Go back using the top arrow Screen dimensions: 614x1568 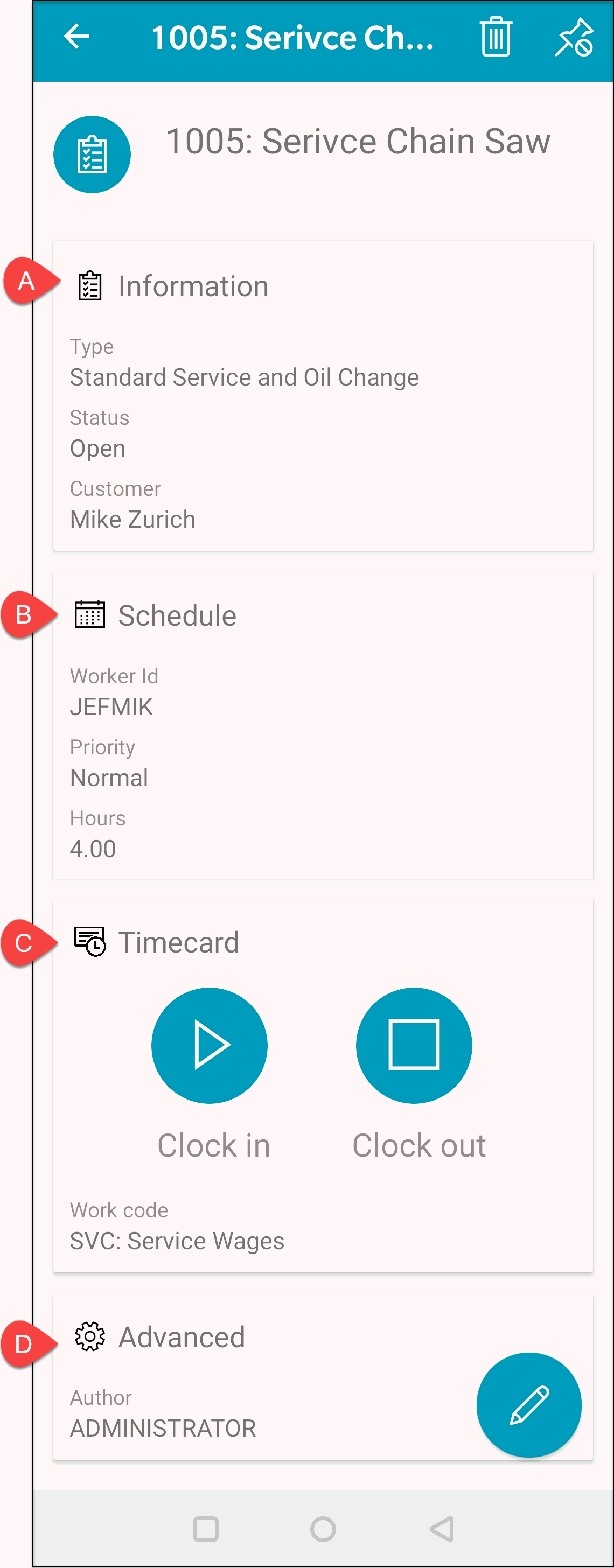click(x=76, y=37)
